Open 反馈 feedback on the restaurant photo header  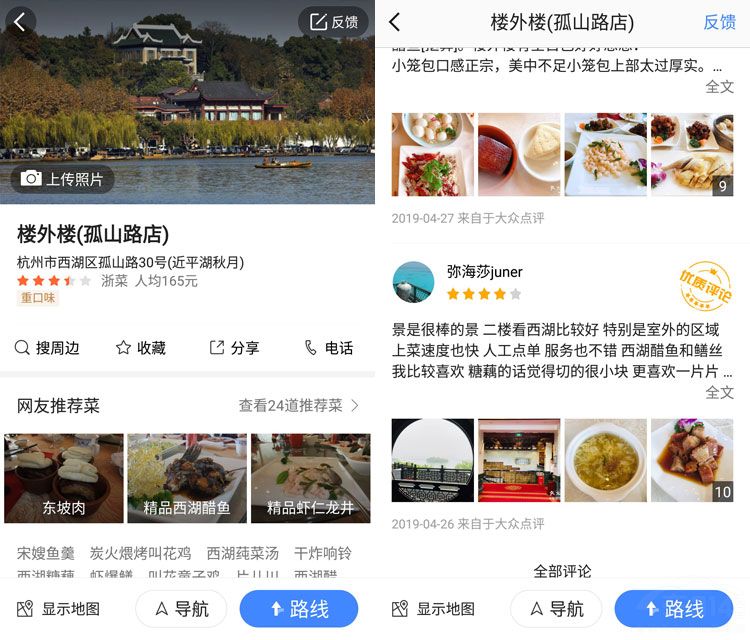[x=334, y=22]
